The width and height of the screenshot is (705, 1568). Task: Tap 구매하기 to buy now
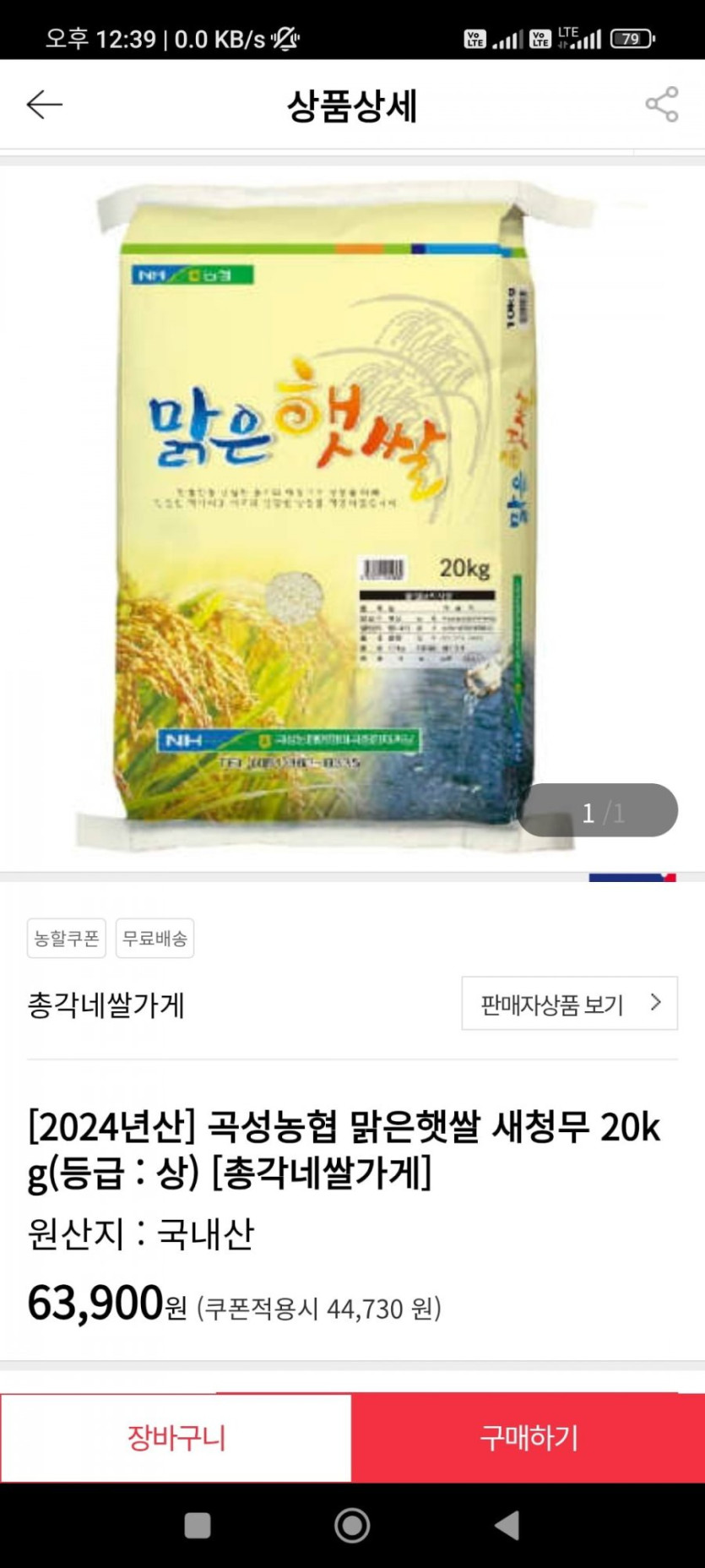tap(529, 1438)
